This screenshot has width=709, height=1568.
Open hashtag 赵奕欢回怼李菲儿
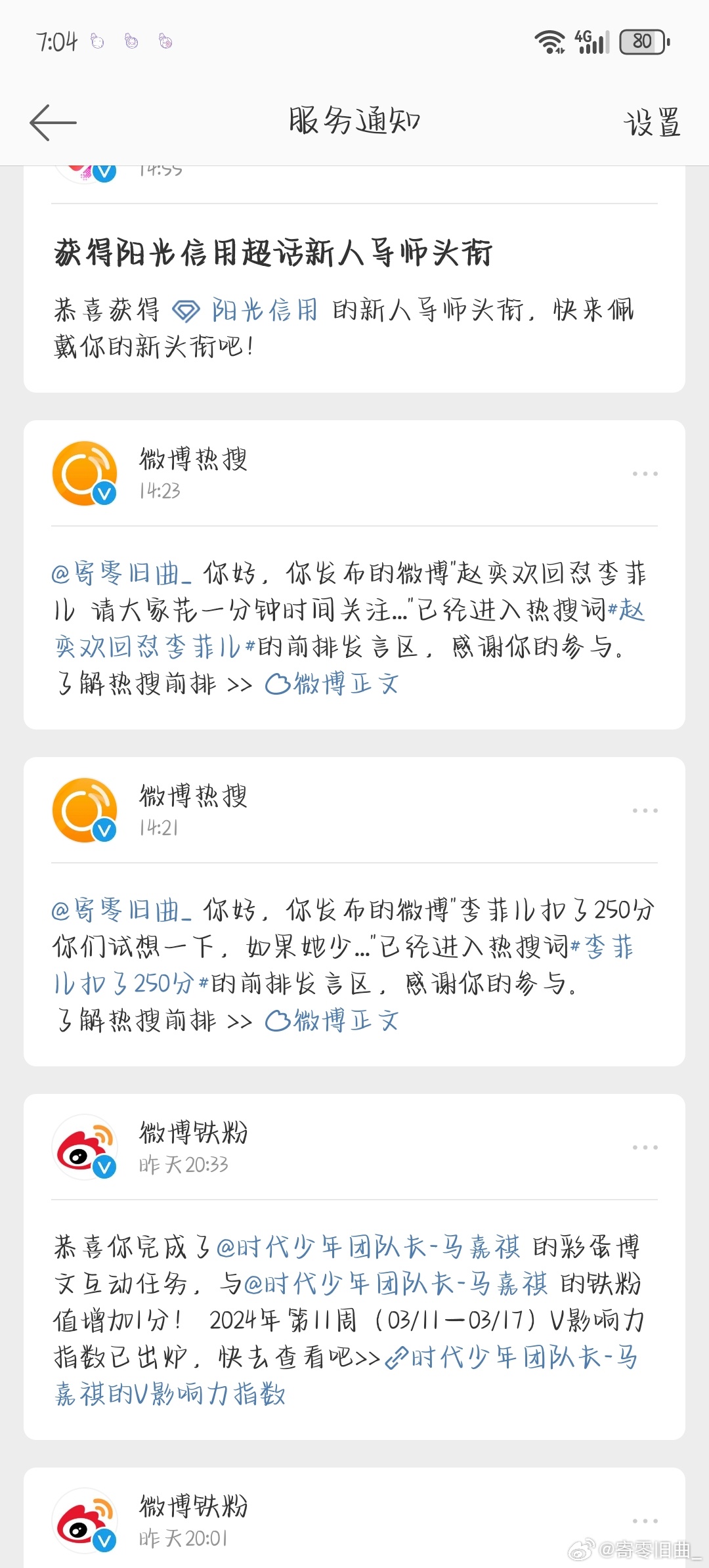(349, 628)
